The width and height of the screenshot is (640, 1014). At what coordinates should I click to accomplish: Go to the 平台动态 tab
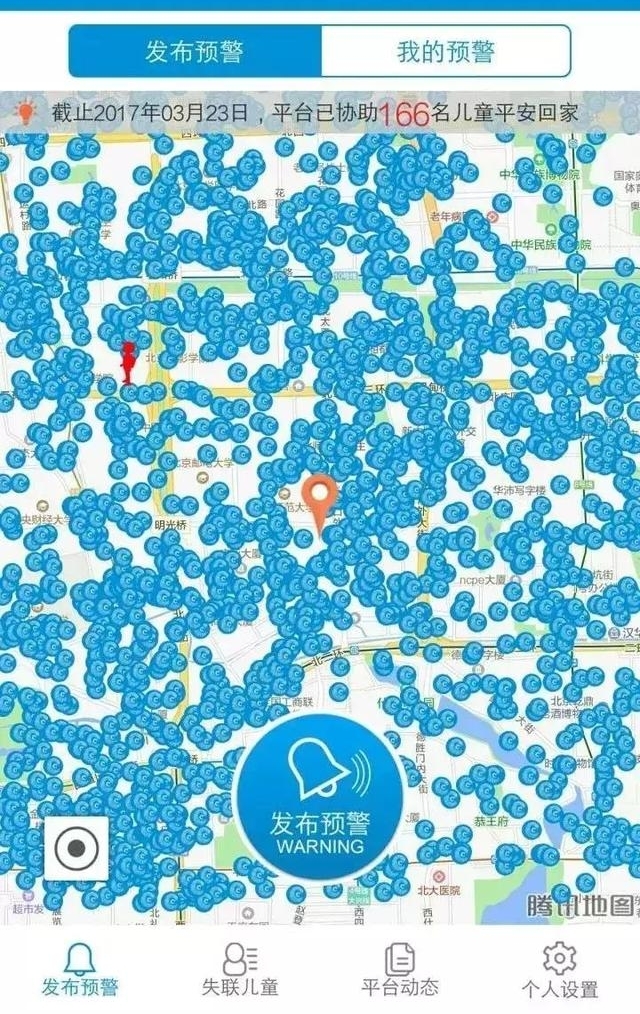(x=400, y=970)
